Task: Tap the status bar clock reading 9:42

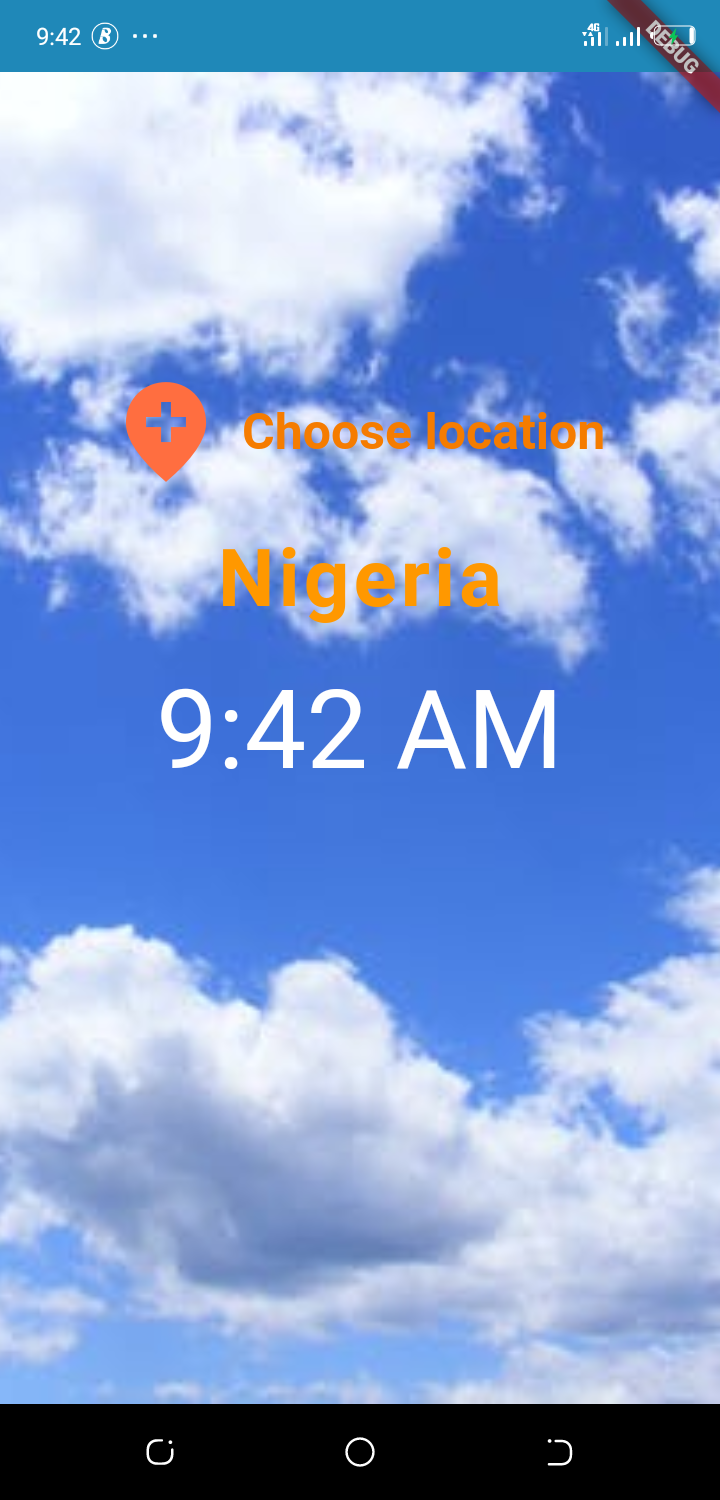Action: (57, 36)
